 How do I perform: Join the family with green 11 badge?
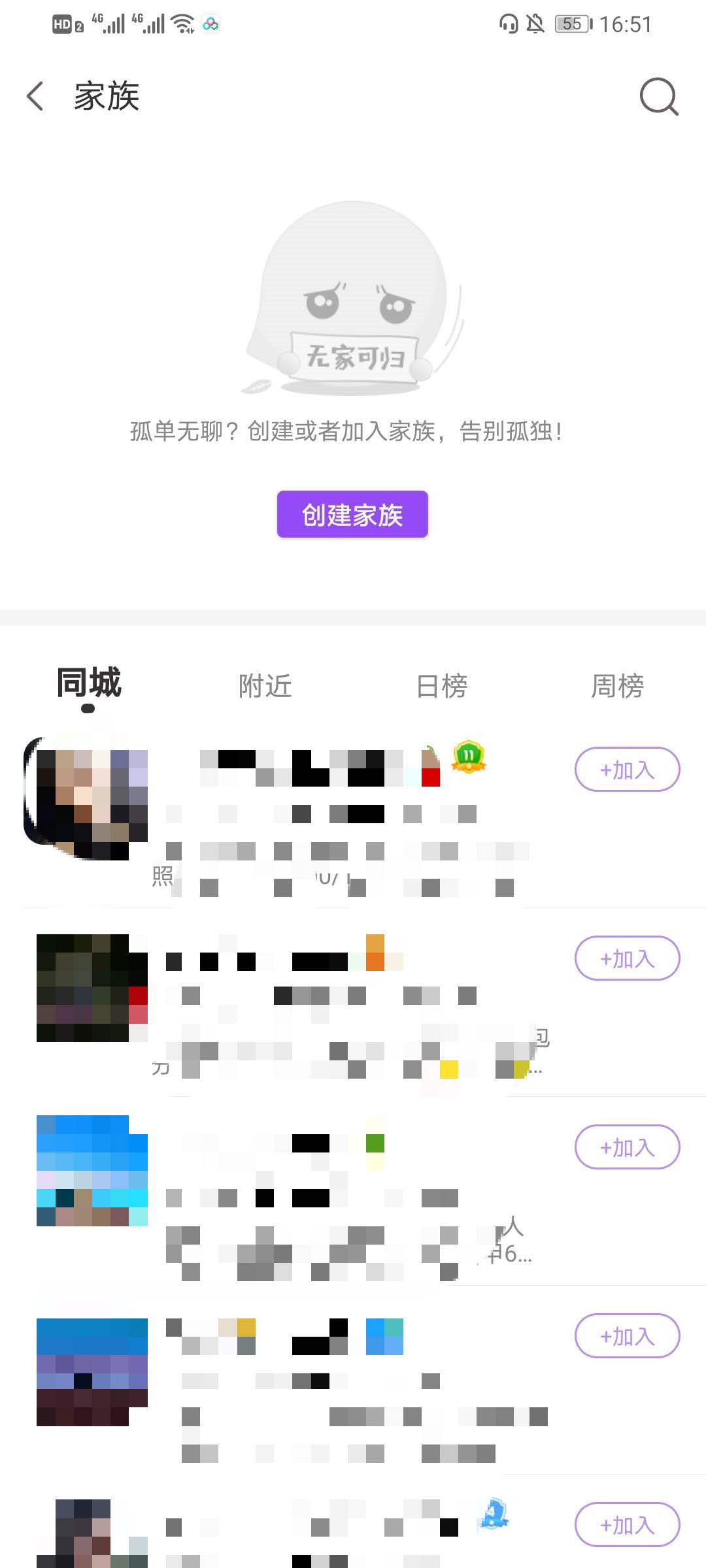coord(627,770)
